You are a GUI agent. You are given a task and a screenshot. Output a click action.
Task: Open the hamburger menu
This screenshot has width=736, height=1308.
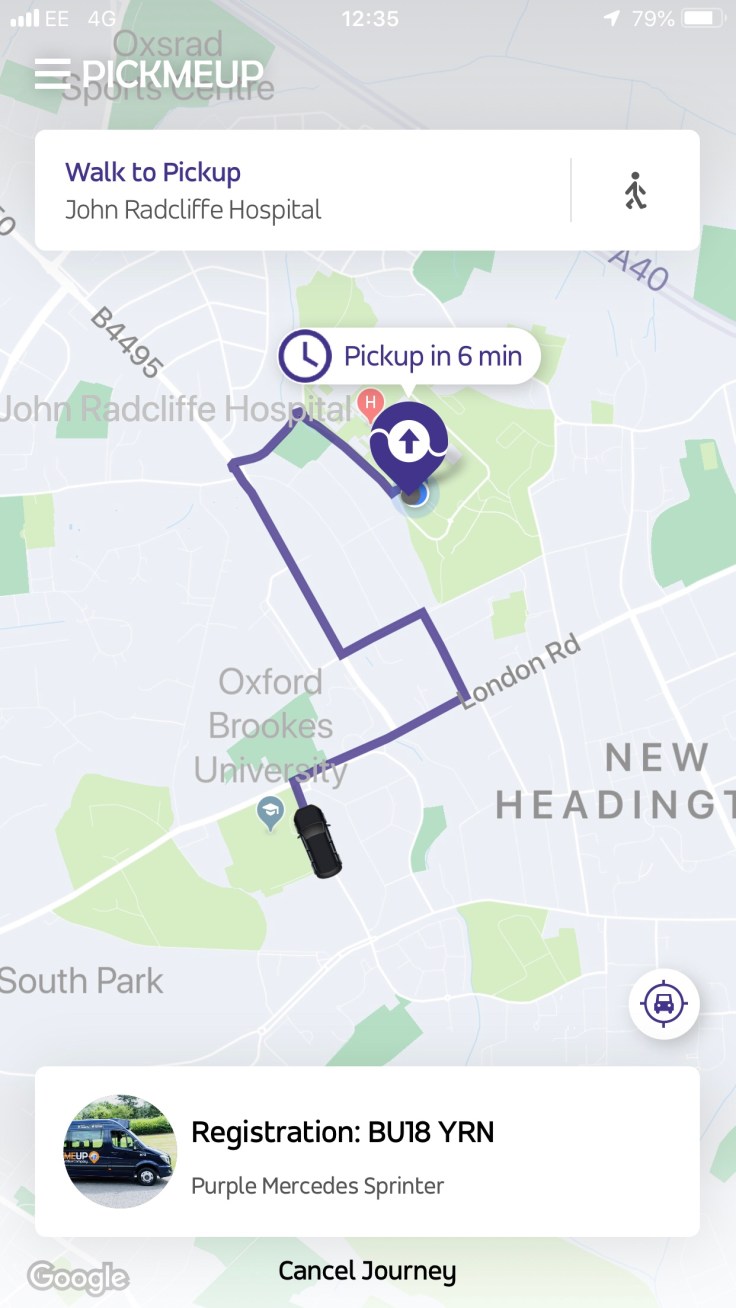pos(52,73)
